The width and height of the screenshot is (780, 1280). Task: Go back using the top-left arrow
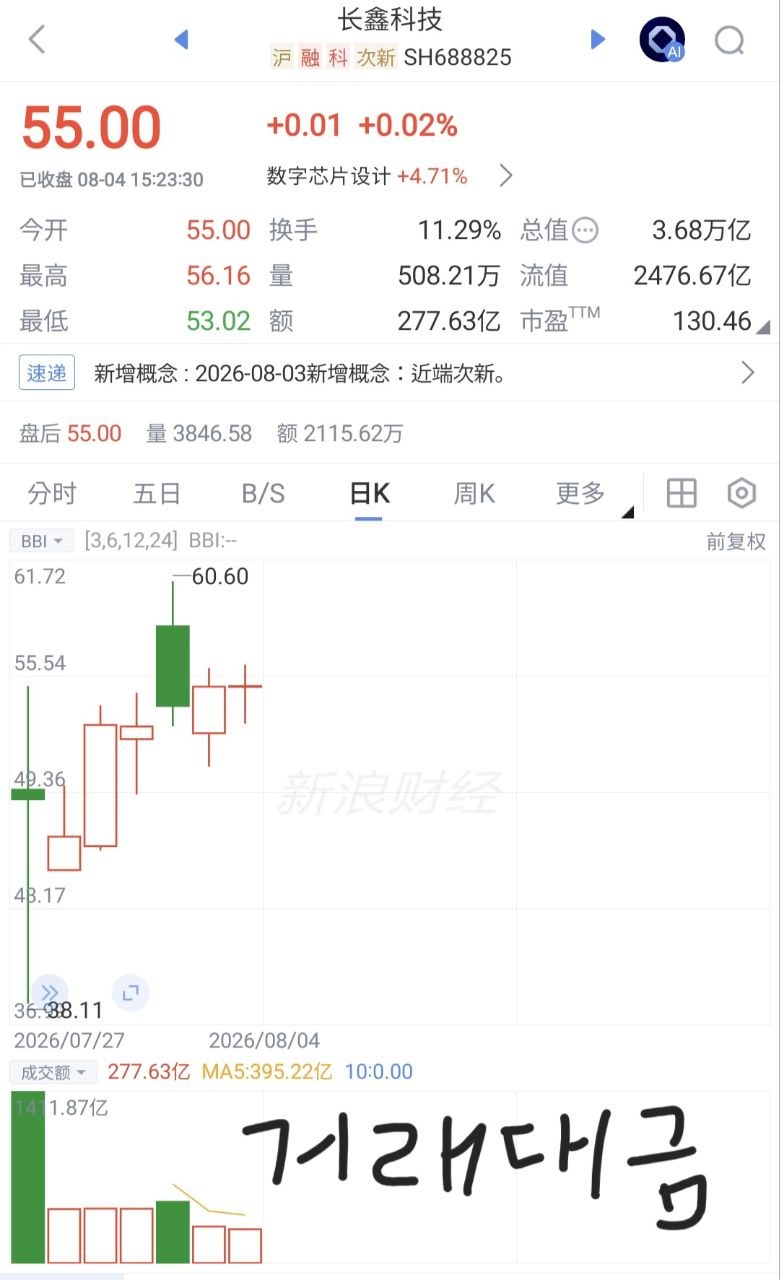click(37, 40)
